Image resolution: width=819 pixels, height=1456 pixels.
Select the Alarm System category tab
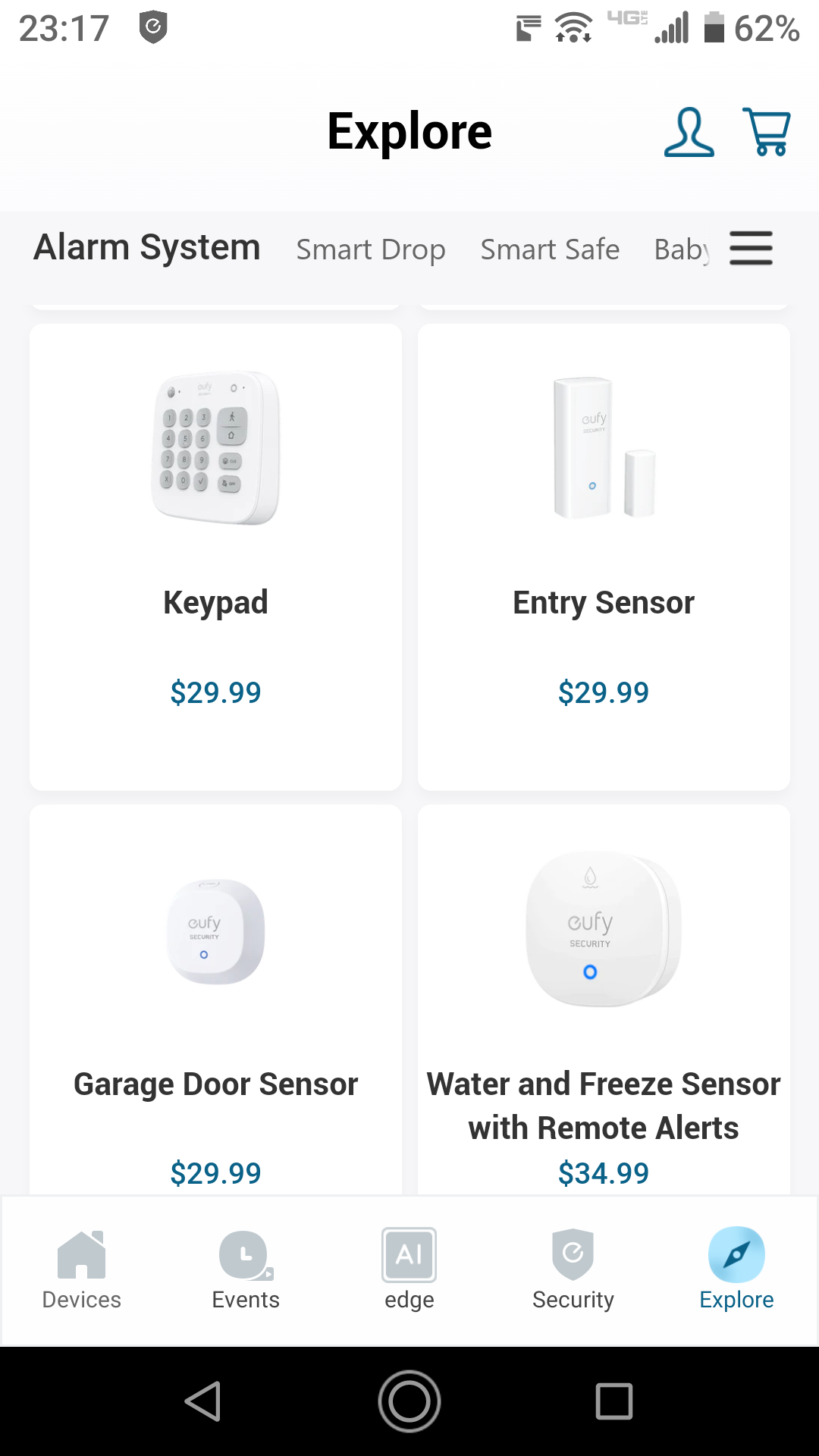tap(147, 248)
